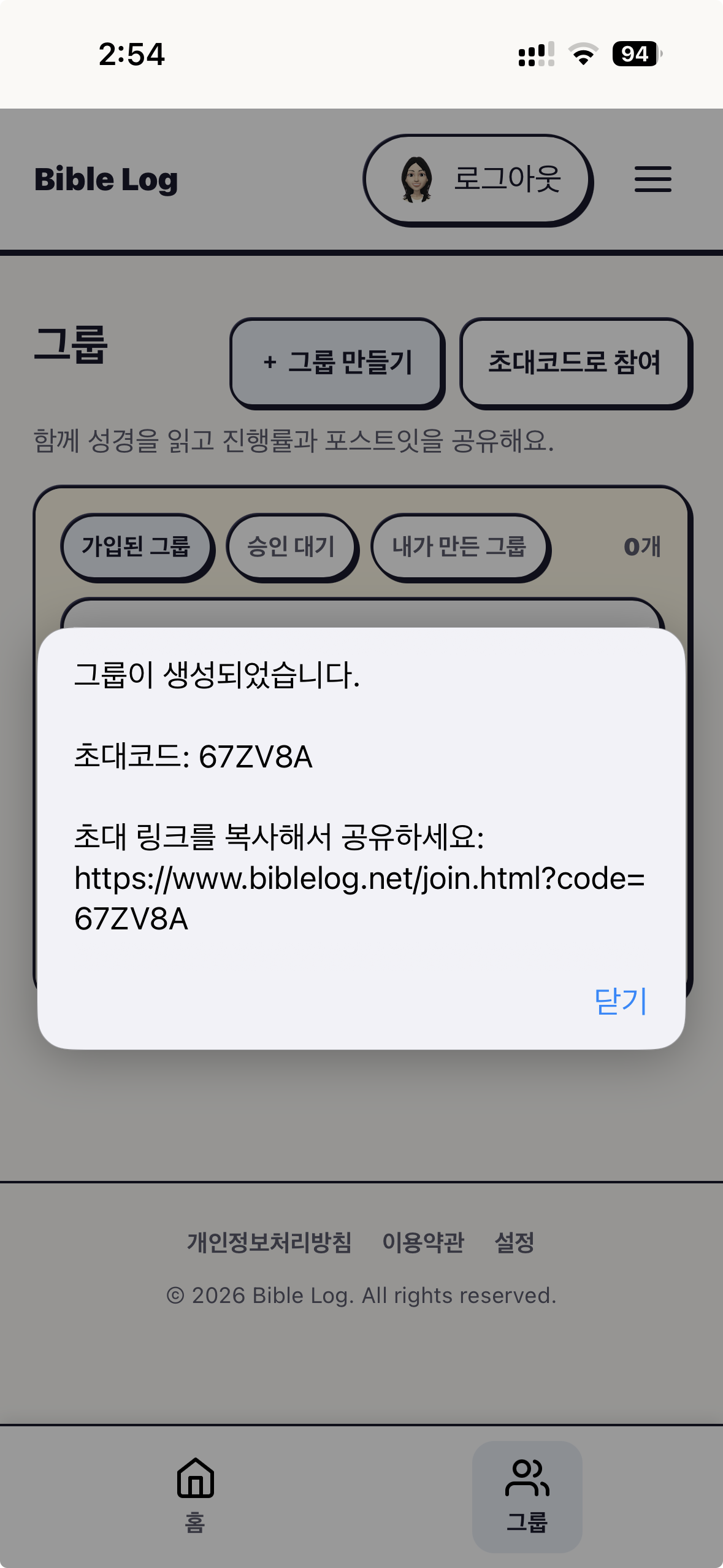
Task: Switch to the 승인 대기 filter
Action: point(293,548)
